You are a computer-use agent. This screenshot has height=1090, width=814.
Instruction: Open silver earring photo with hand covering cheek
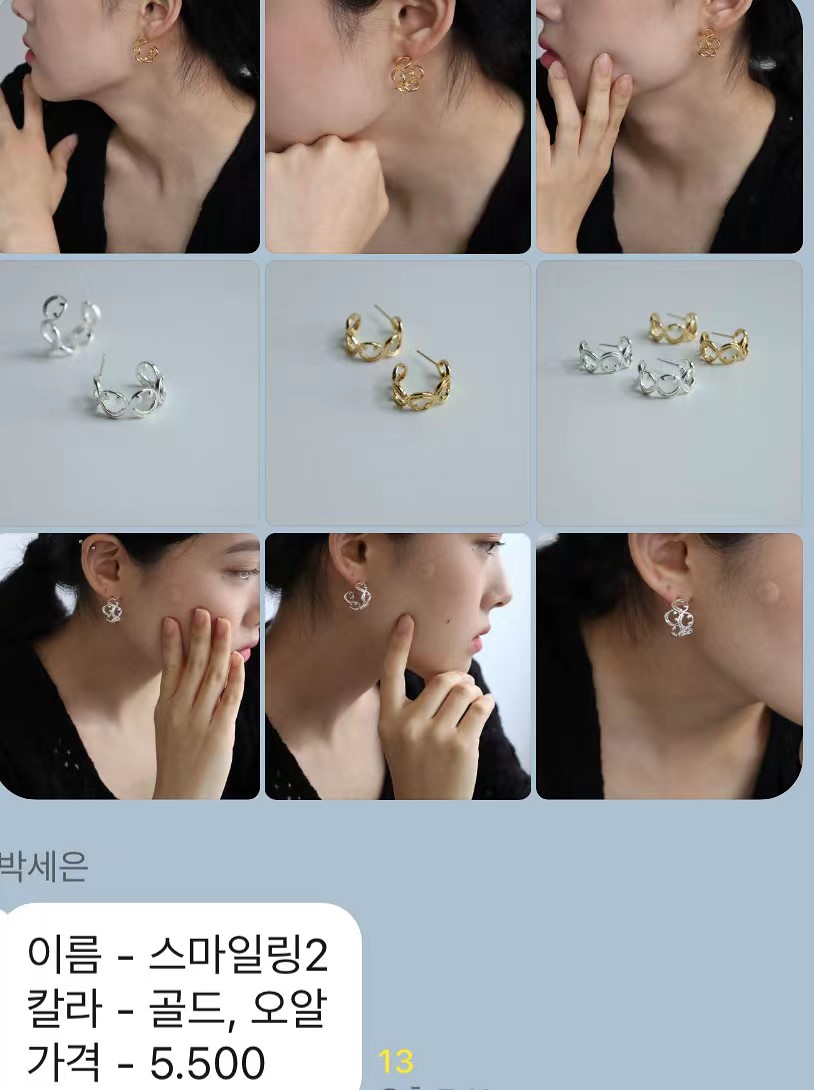(129, 666)
